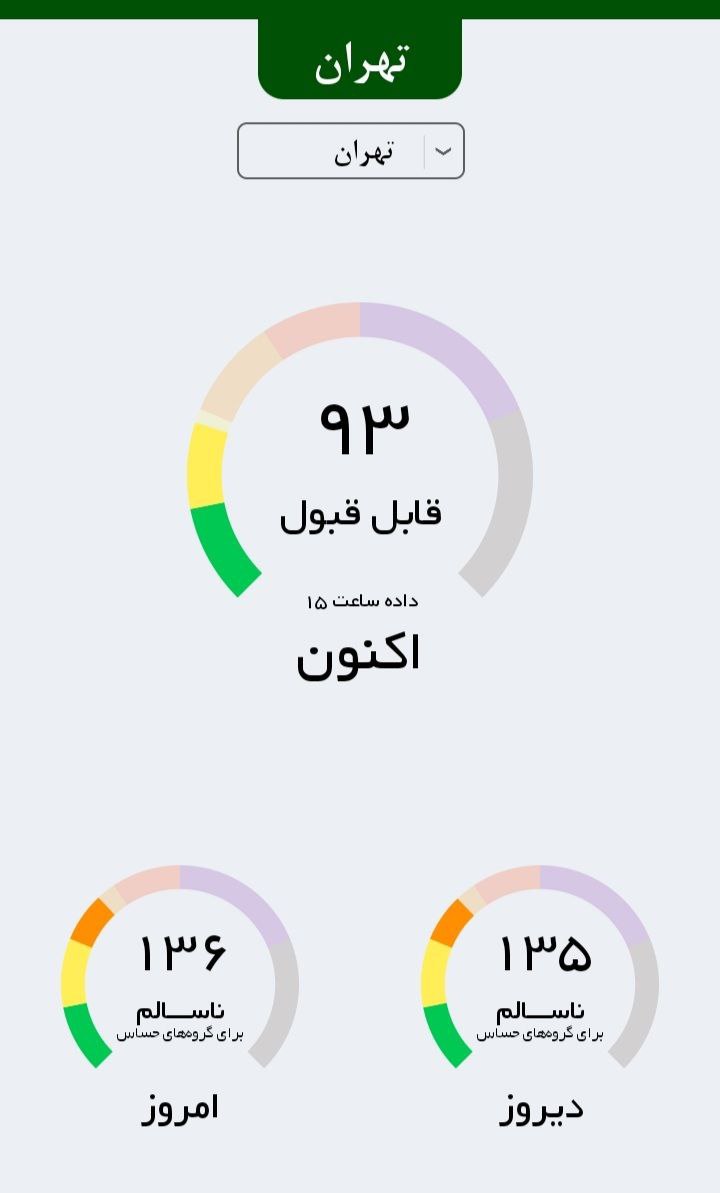The width and height of the screenshot is (720, 1193).
Task: Open the تهران city dropdown
Action: coord(351,151)
